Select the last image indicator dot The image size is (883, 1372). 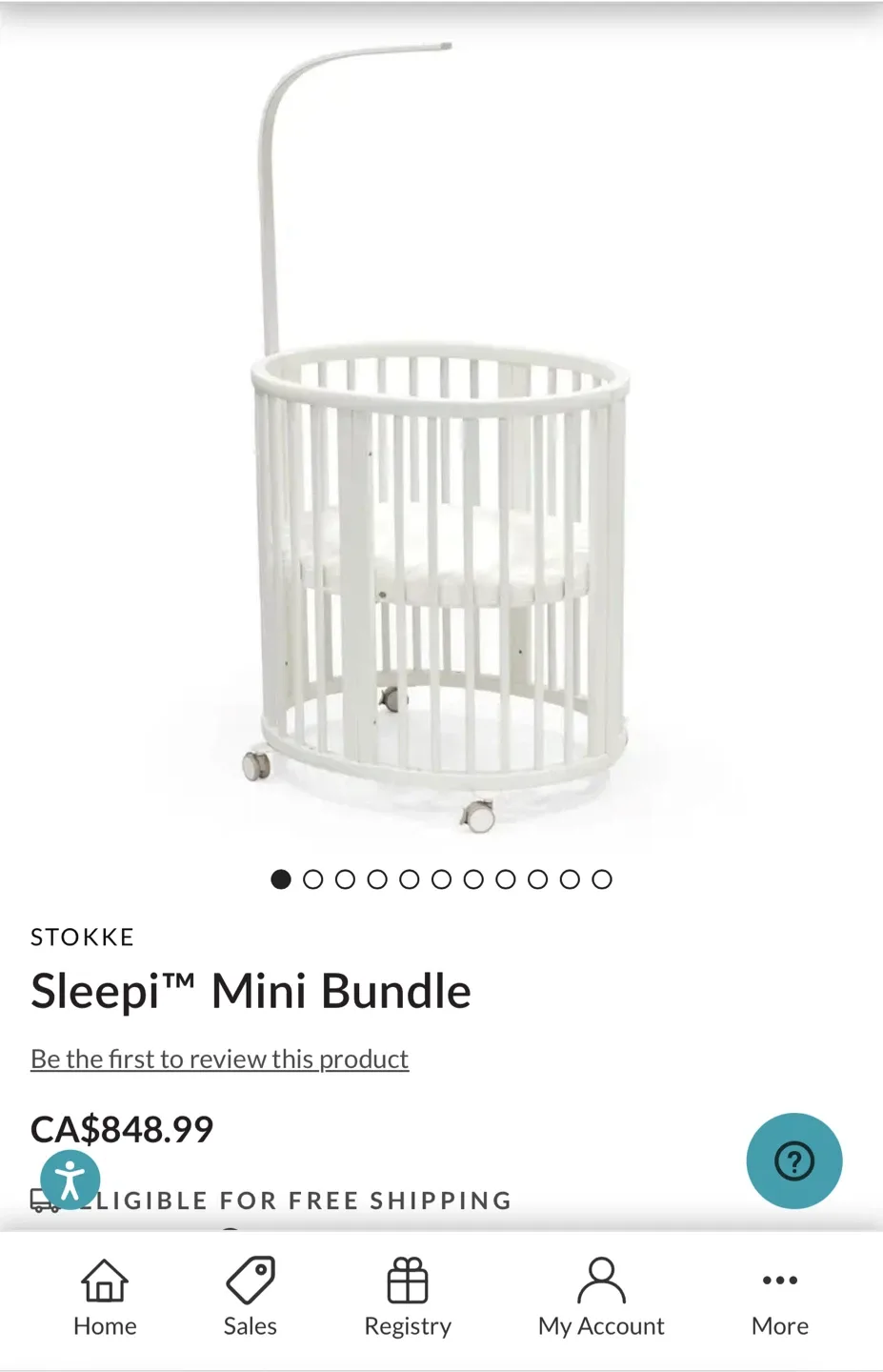point(602,879)
